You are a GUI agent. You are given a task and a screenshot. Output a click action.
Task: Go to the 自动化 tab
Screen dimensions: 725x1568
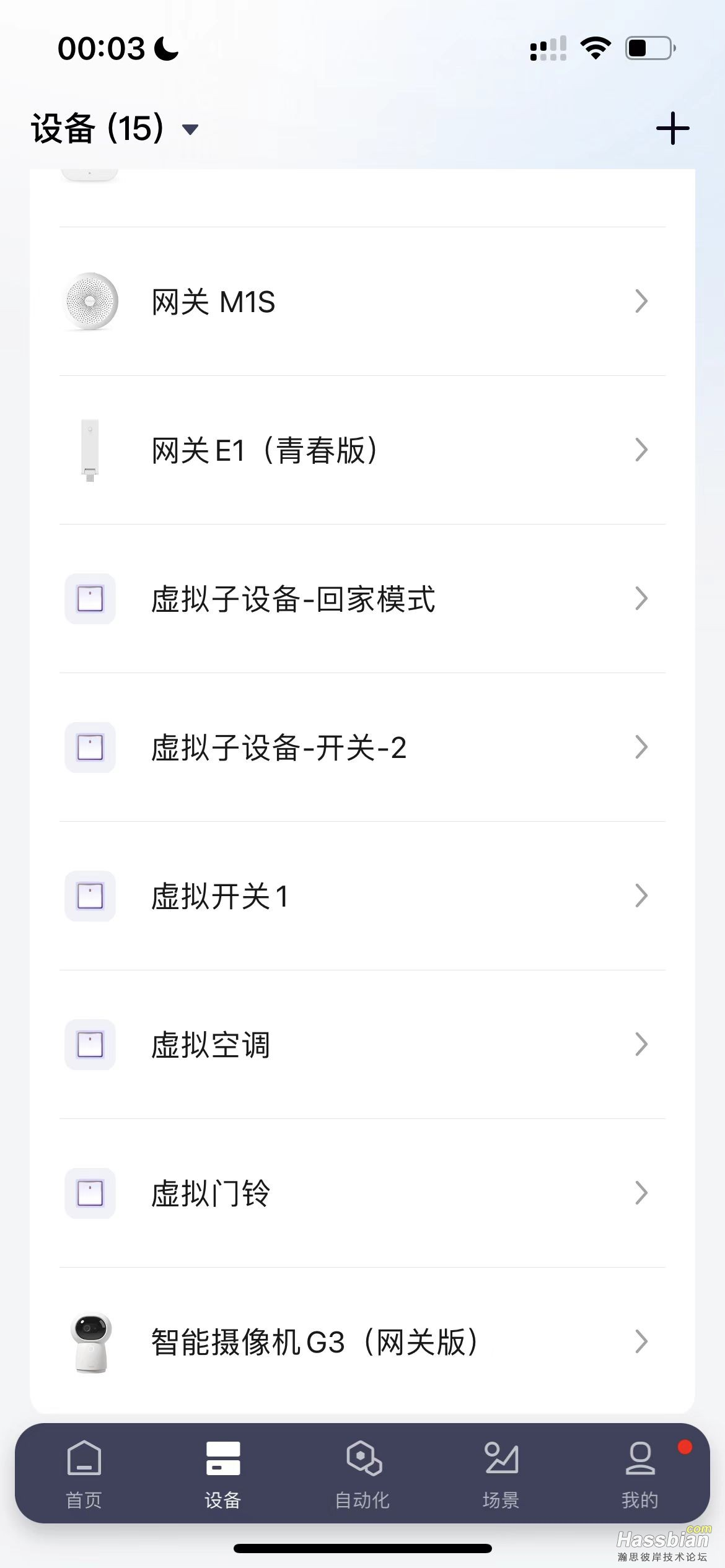(362, 1474)
